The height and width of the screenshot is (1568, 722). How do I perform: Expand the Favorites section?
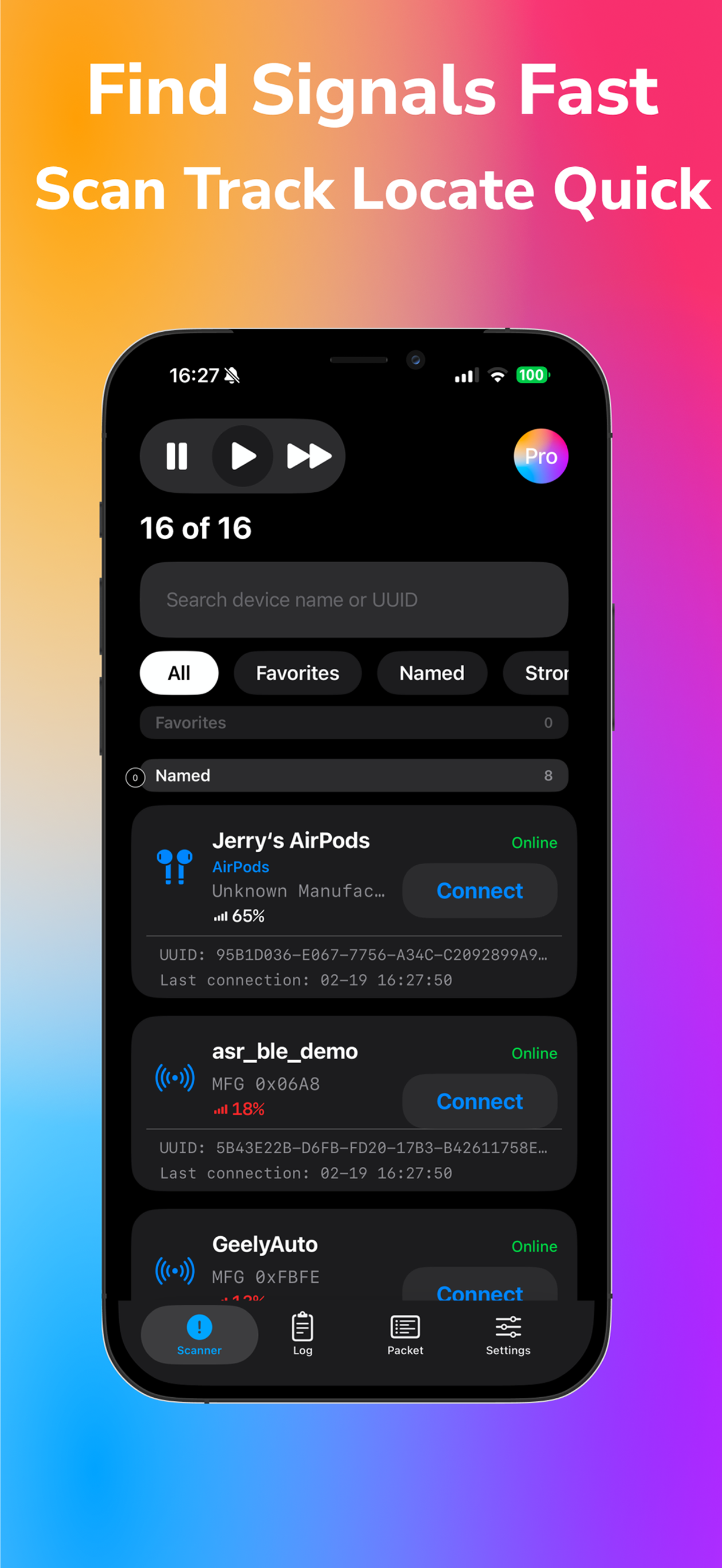pyautogui.click(x=353, y=723)
